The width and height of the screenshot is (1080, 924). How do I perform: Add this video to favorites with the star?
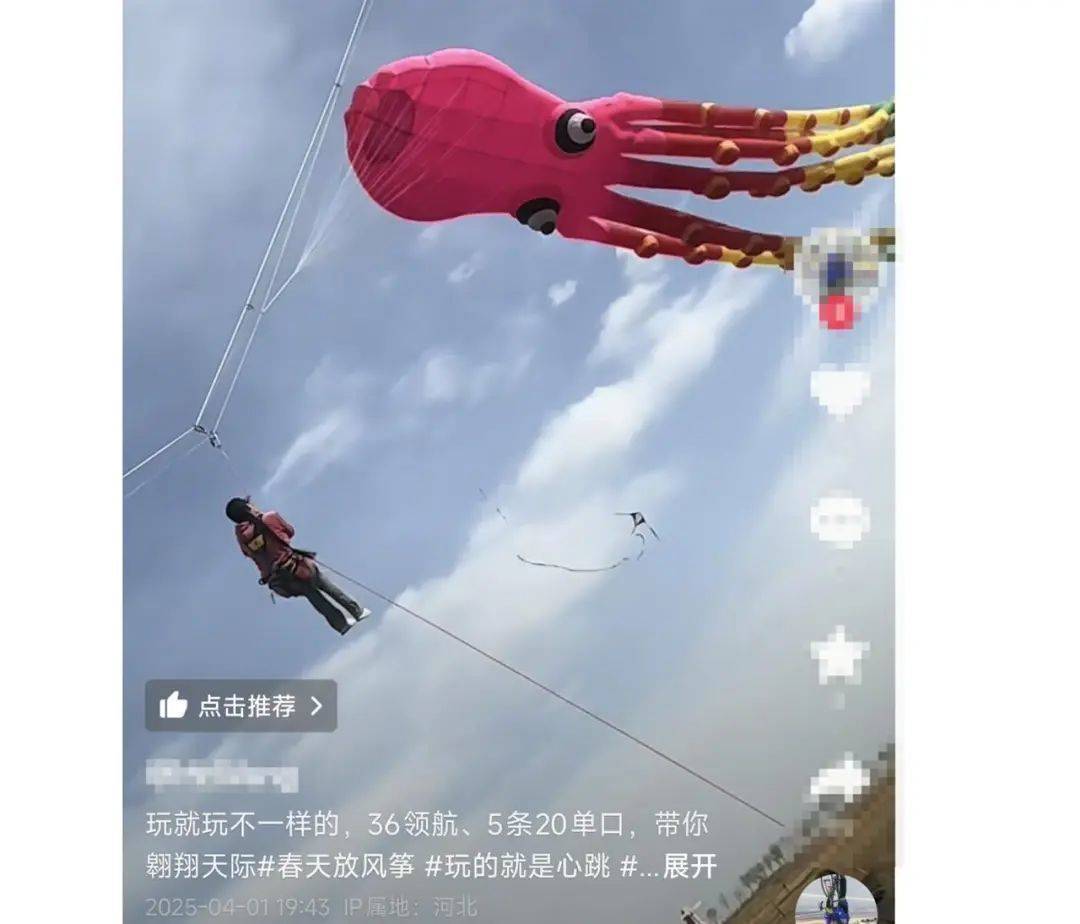pyautogui.click(x=838, y=657)
